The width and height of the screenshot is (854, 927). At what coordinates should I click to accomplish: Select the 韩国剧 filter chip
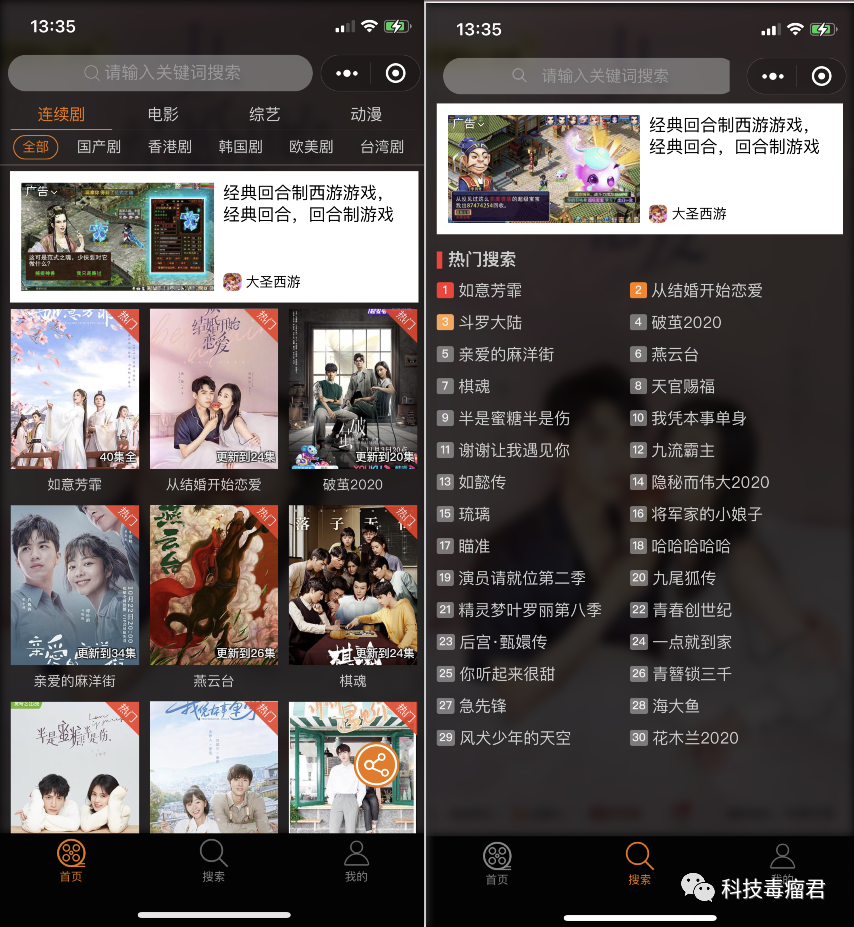240,147
